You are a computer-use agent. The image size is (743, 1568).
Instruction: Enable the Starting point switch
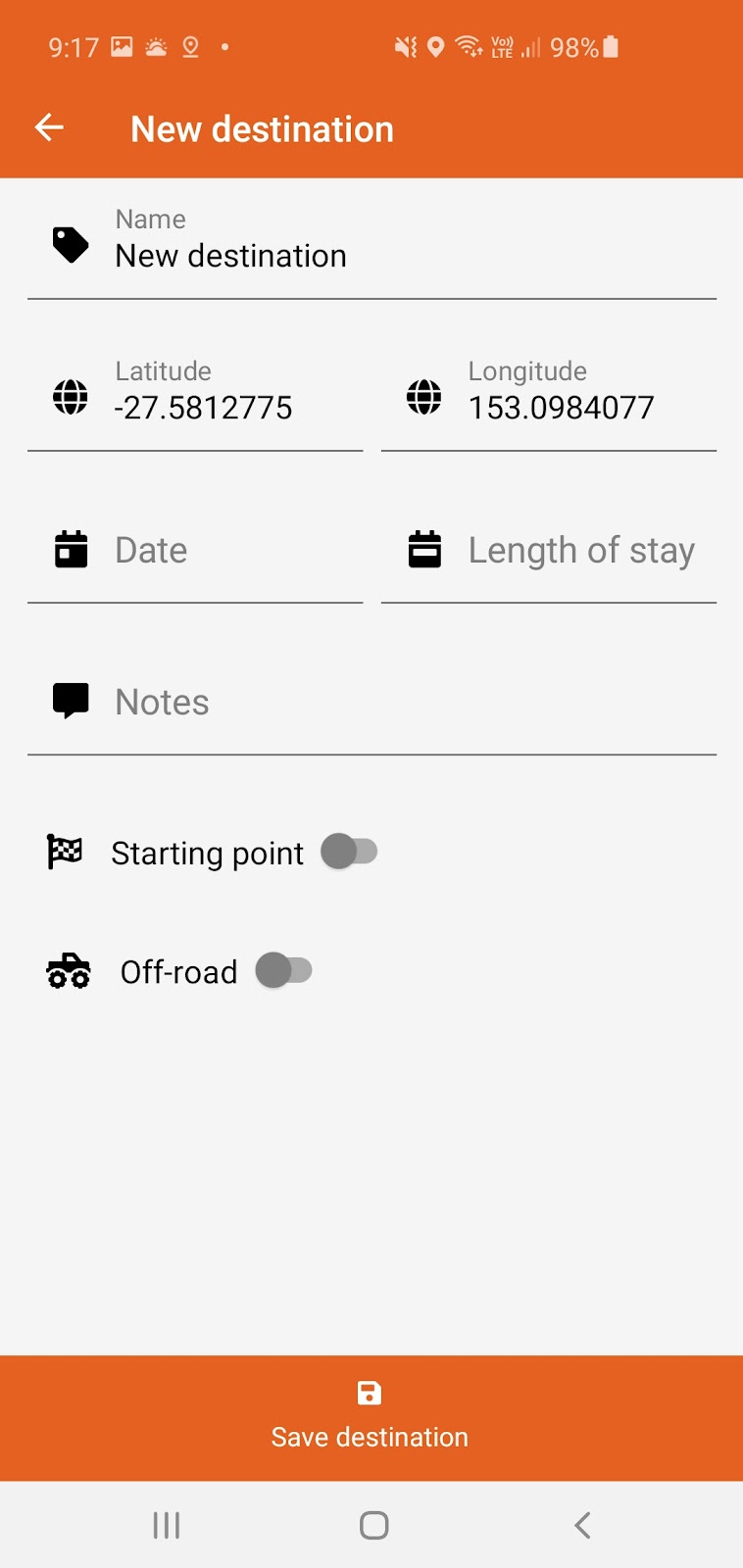349,852
